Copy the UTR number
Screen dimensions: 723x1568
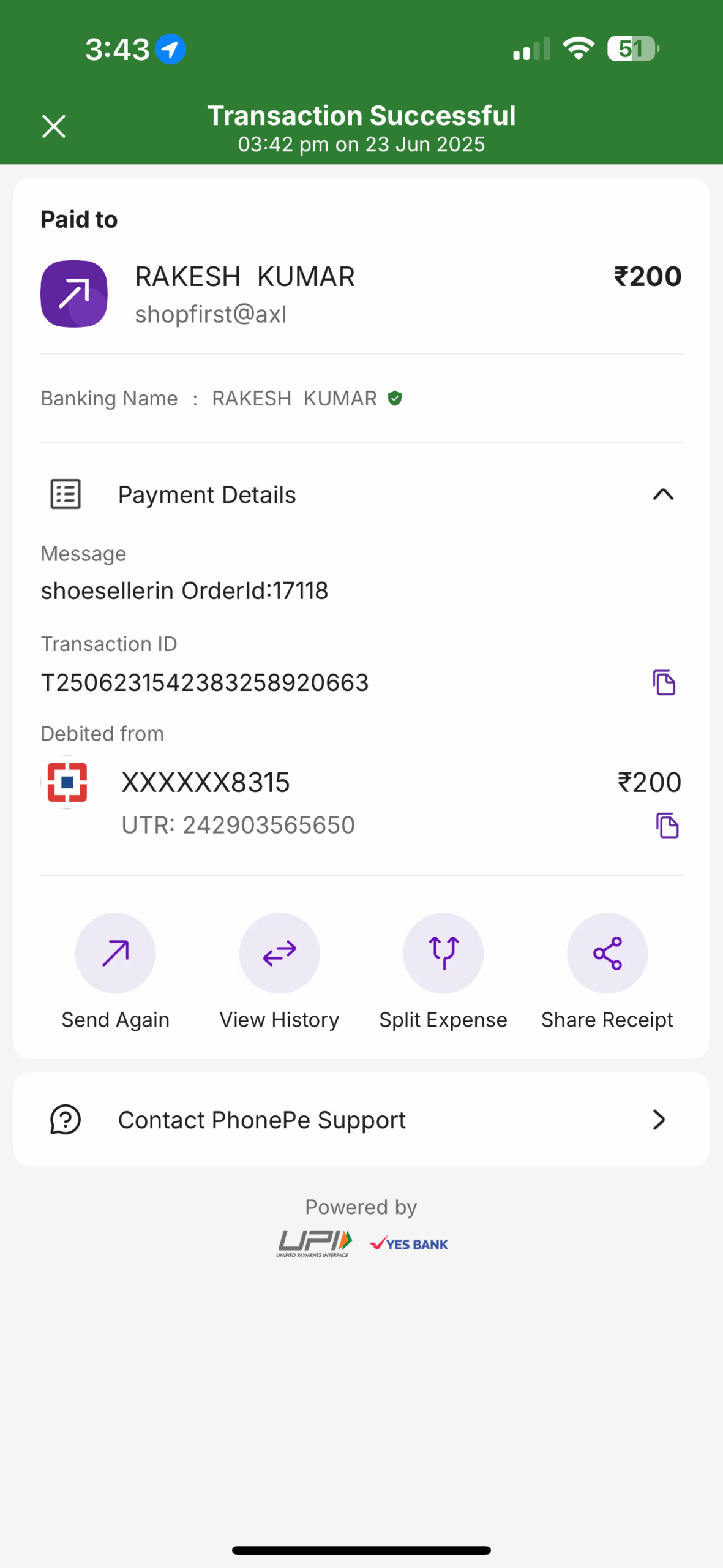pos(667,825)
